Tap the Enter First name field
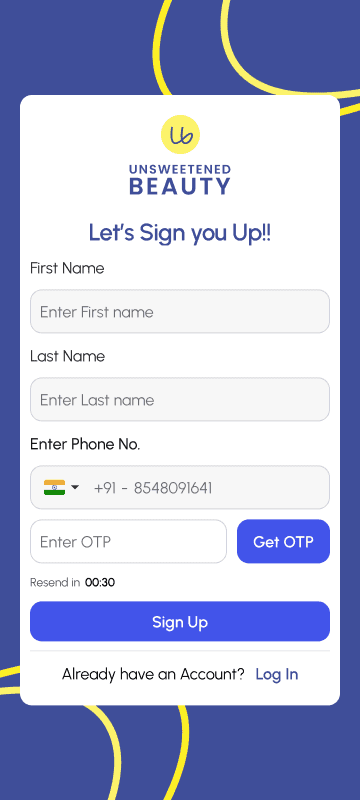Image resolution: width=360 pixels, height=800 pixels. (x=179, y=311)
